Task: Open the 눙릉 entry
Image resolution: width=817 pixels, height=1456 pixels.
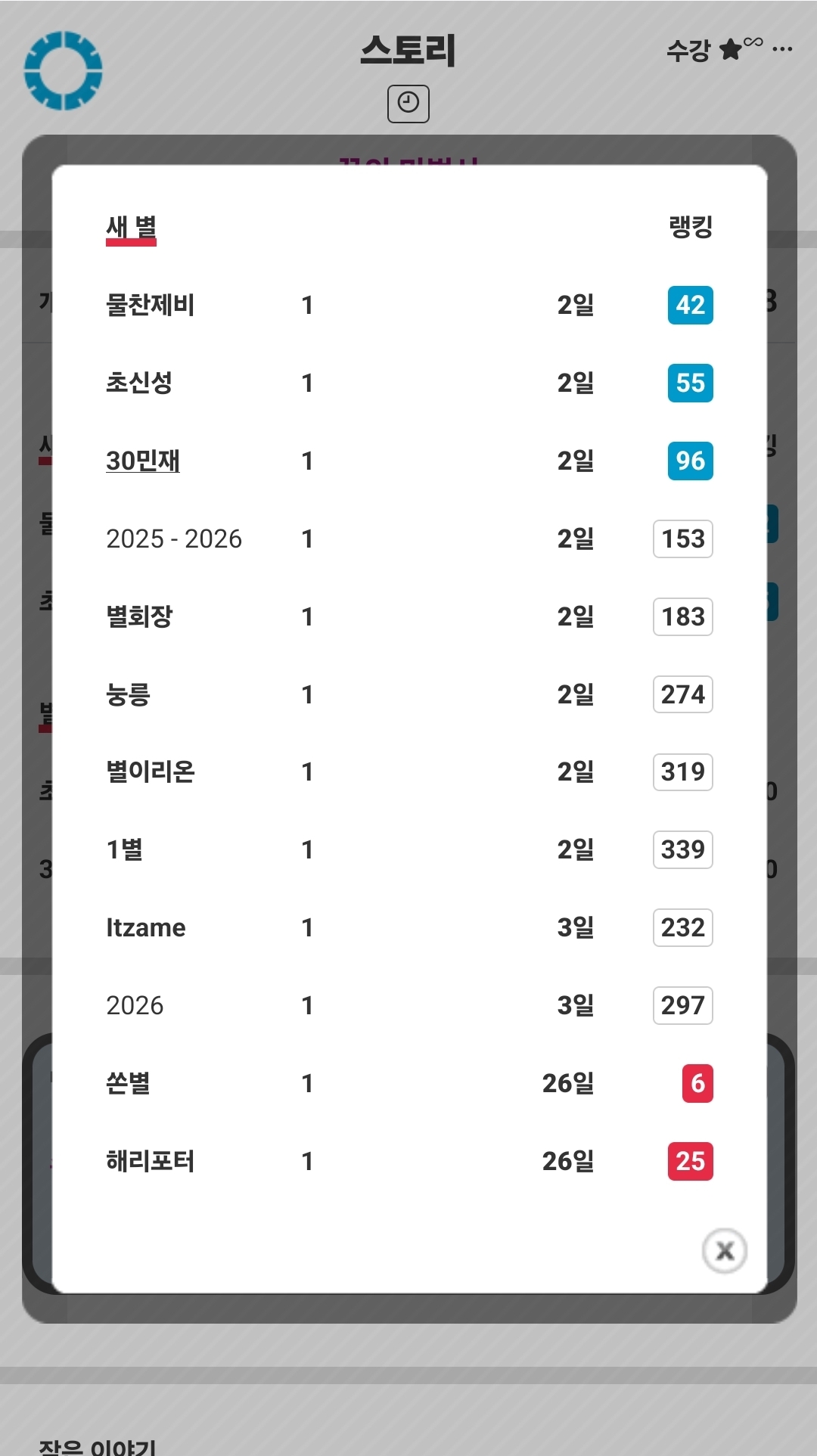Action: point(129,694)
